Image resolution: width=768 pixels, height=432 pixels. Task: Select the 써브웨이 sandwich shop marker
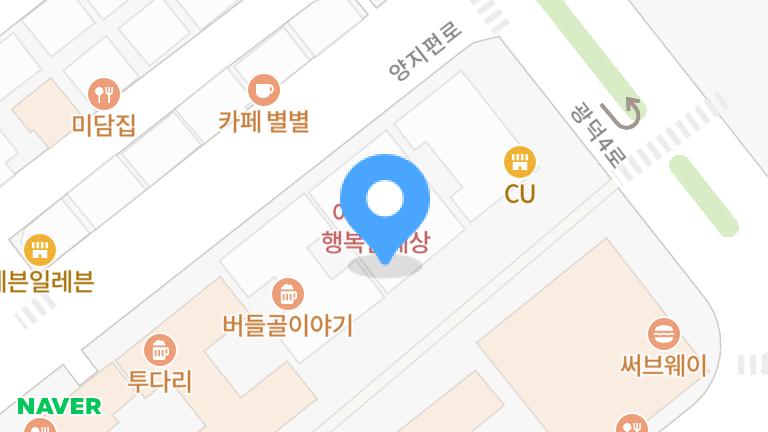coord(663,334)
